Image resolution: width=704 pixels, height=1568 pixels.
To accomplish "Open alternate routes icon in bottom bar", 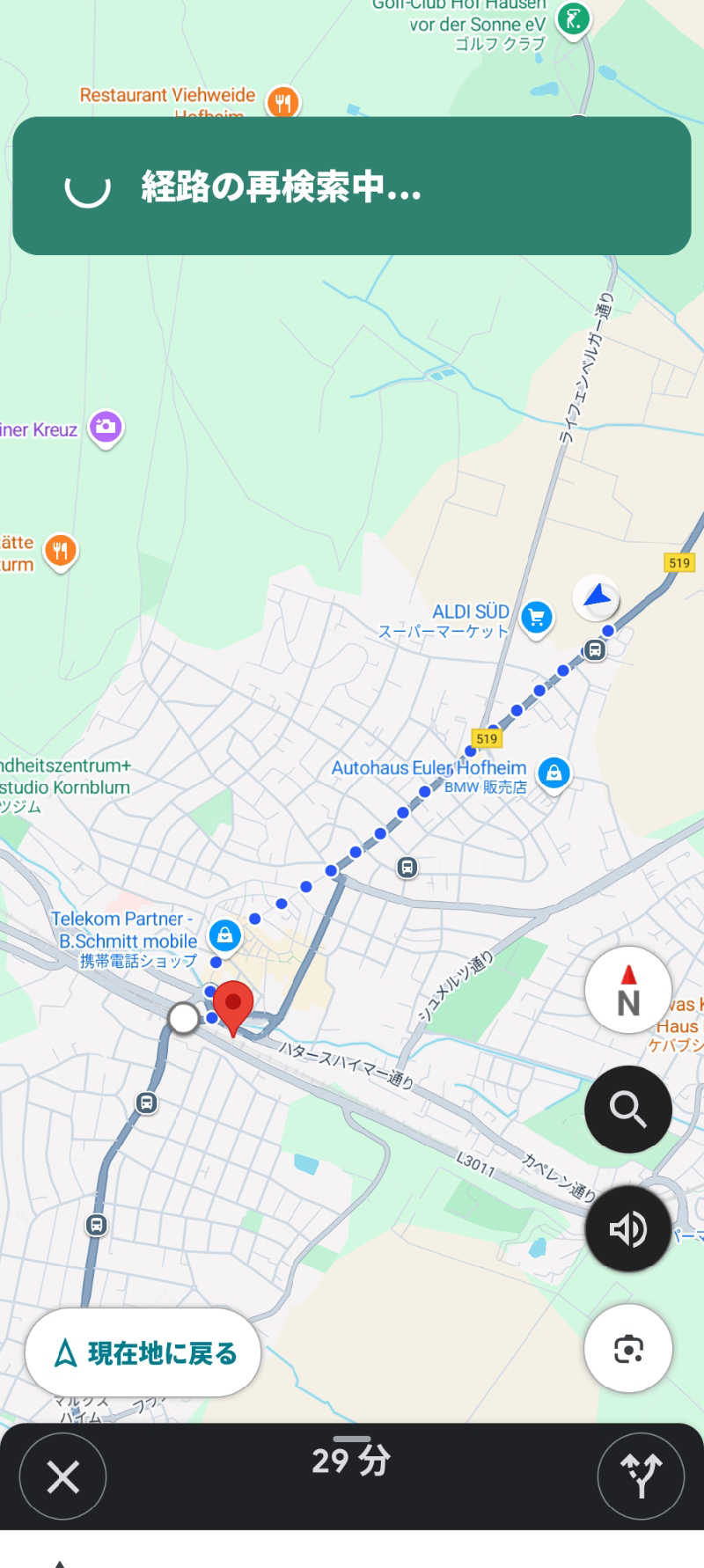I will [x=641, y=1476].
